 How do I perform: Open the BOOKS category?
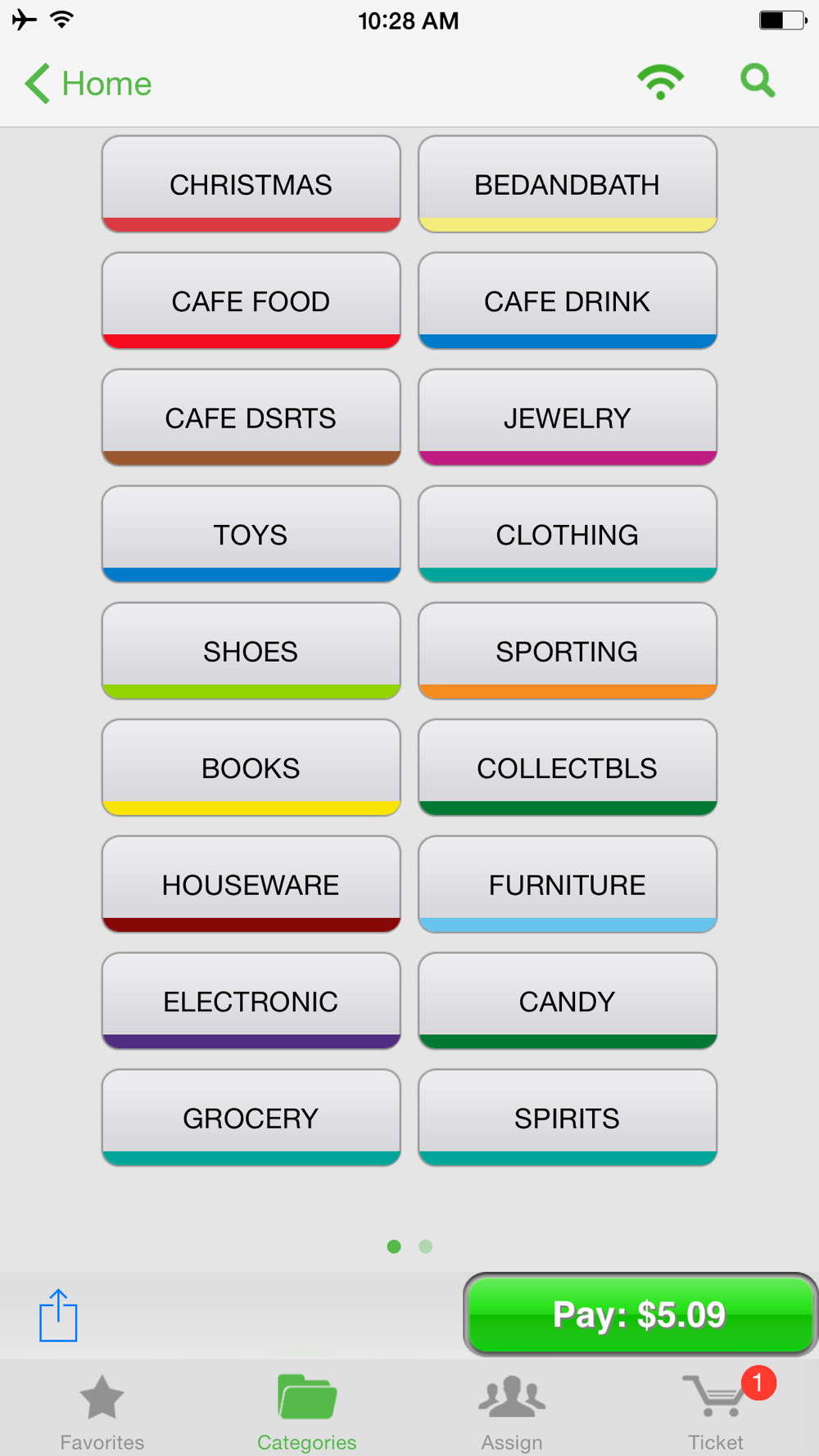(251, 767)
